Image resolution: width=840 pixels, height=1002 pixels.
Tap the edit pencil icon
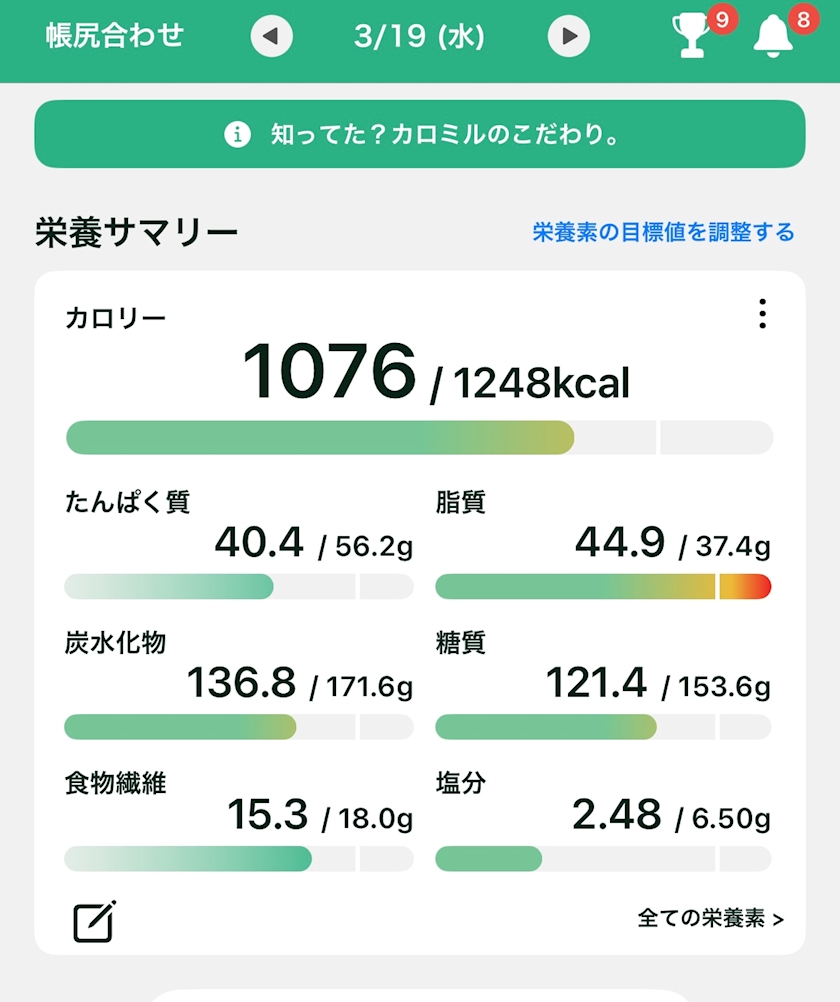coord(95,921)
